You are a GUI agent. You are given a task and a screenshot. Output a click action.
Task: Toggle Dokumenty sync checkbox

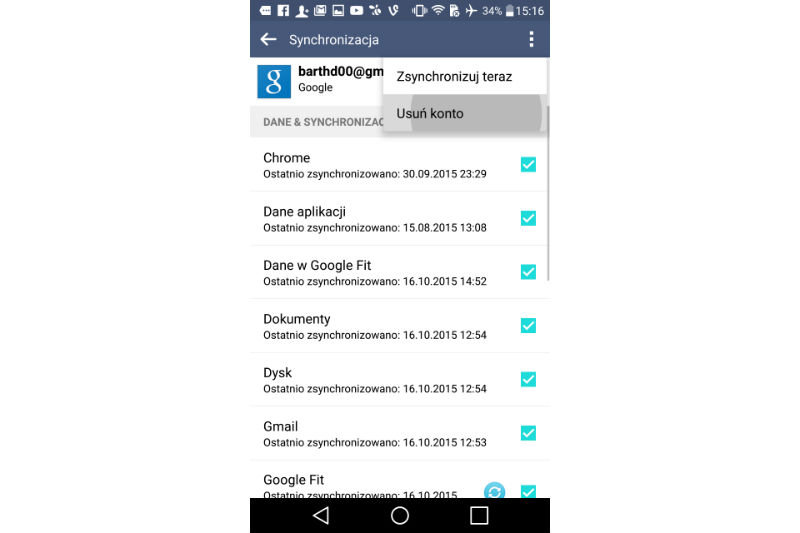pyautogui.click(x=528, y=326)
